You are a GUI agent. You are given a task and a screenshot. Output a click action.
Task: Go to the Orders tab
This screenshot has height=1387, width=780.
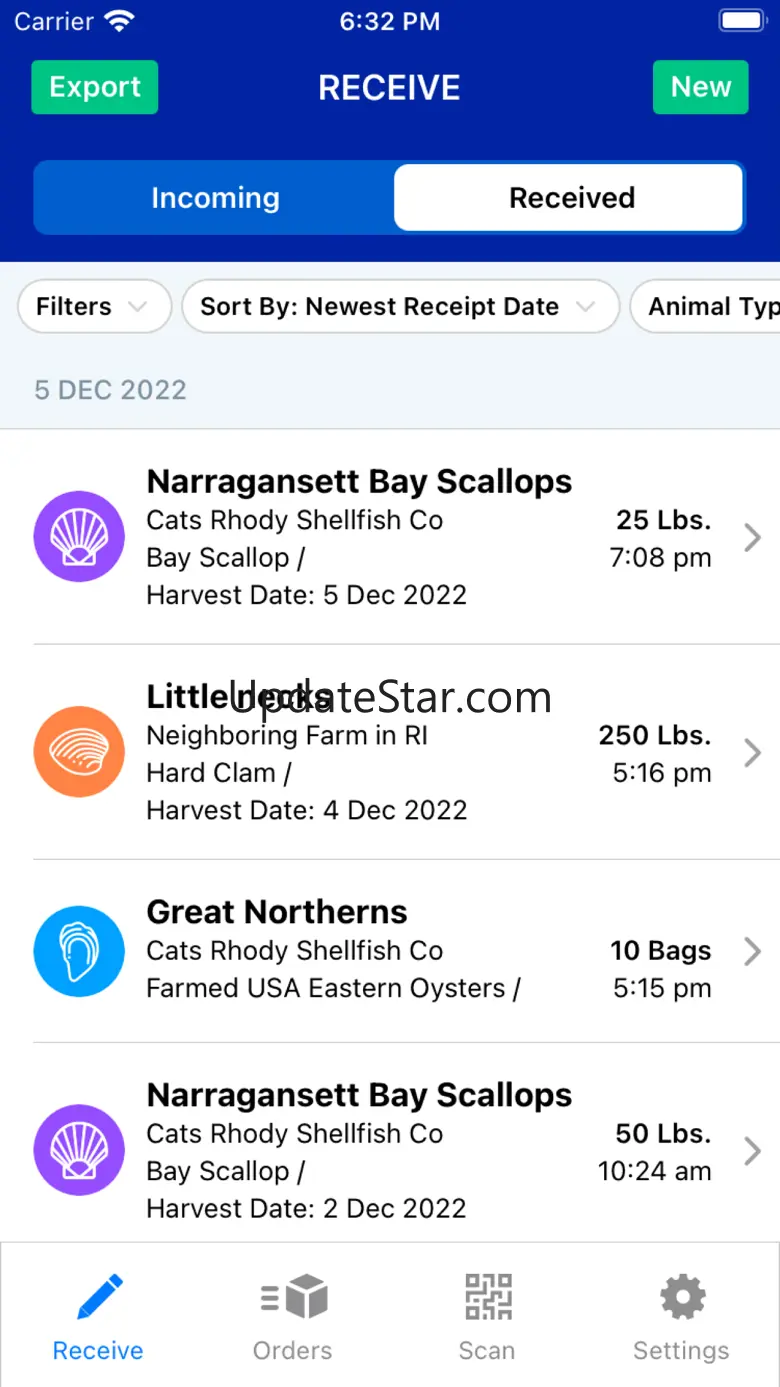[x=292, y=1316]
